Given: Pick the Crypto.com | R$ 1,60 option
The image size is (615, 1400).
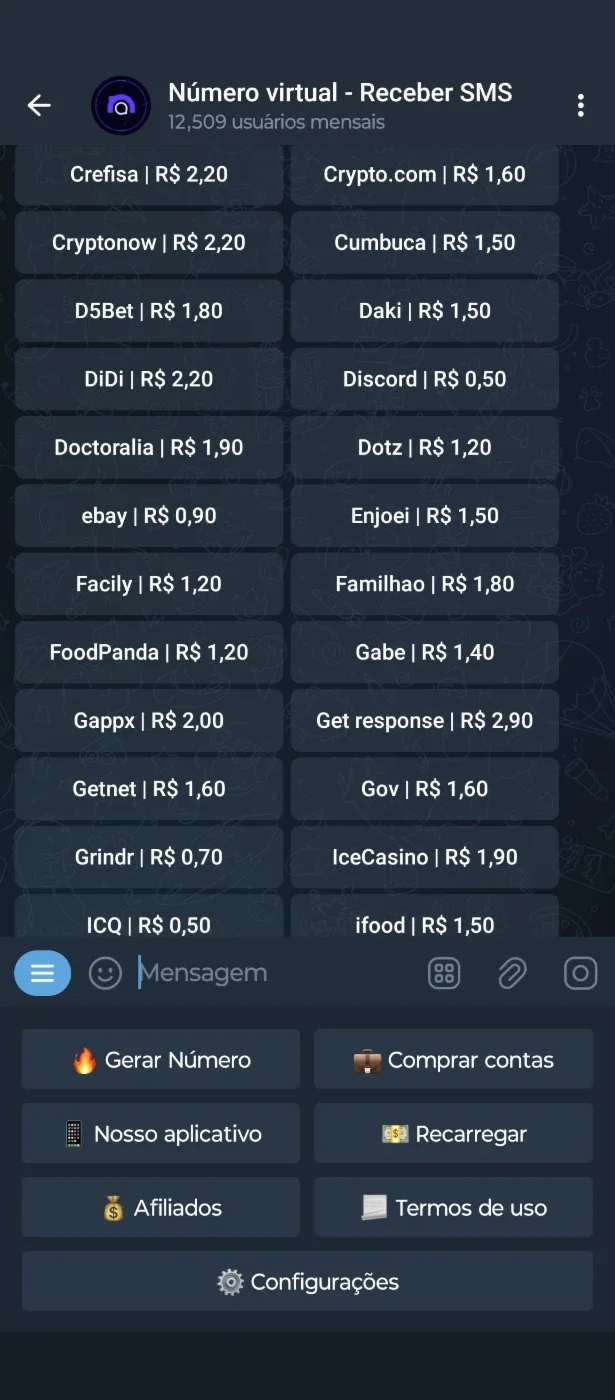Looking at the screenshot, I should coord(425,174).
